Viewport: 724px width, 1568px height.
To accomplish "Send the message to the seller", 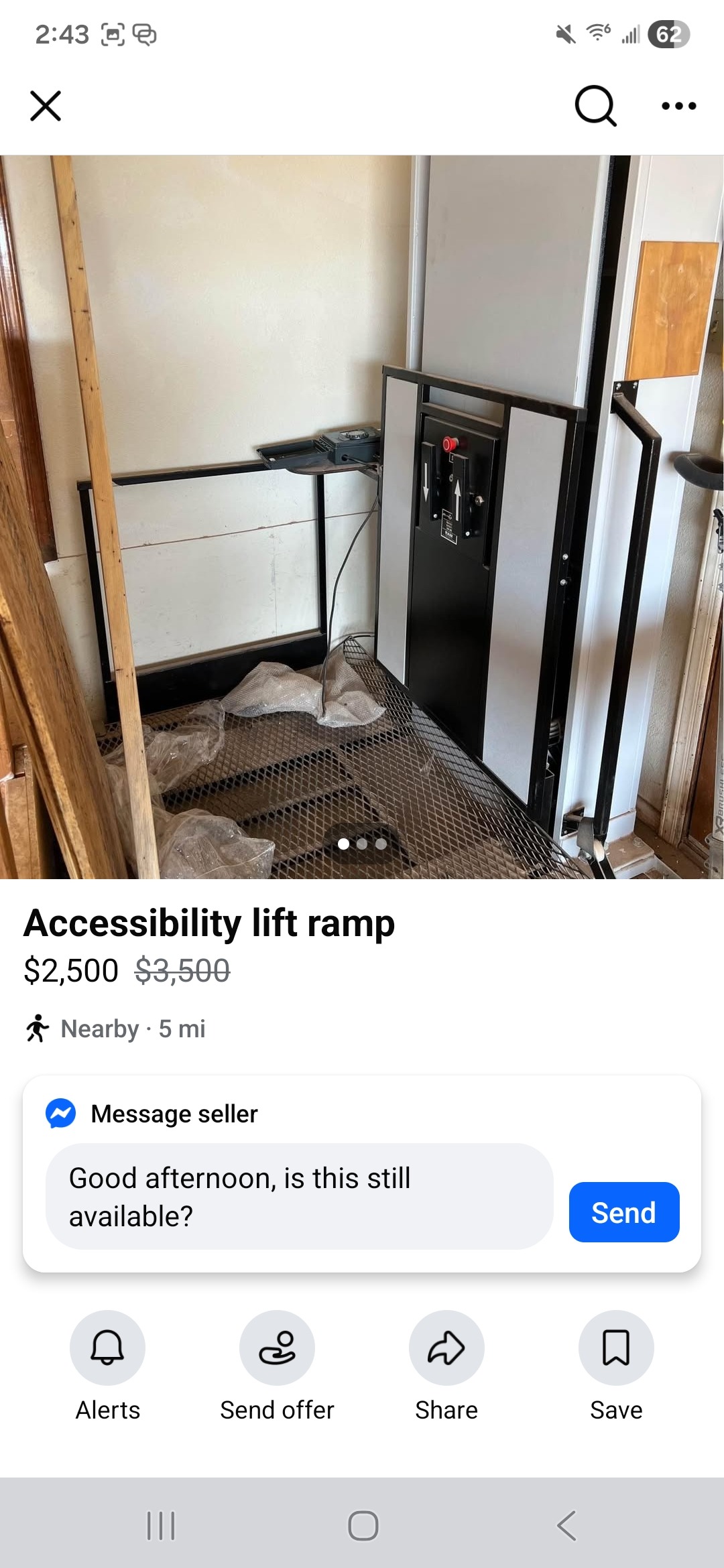I will 623,1212.
